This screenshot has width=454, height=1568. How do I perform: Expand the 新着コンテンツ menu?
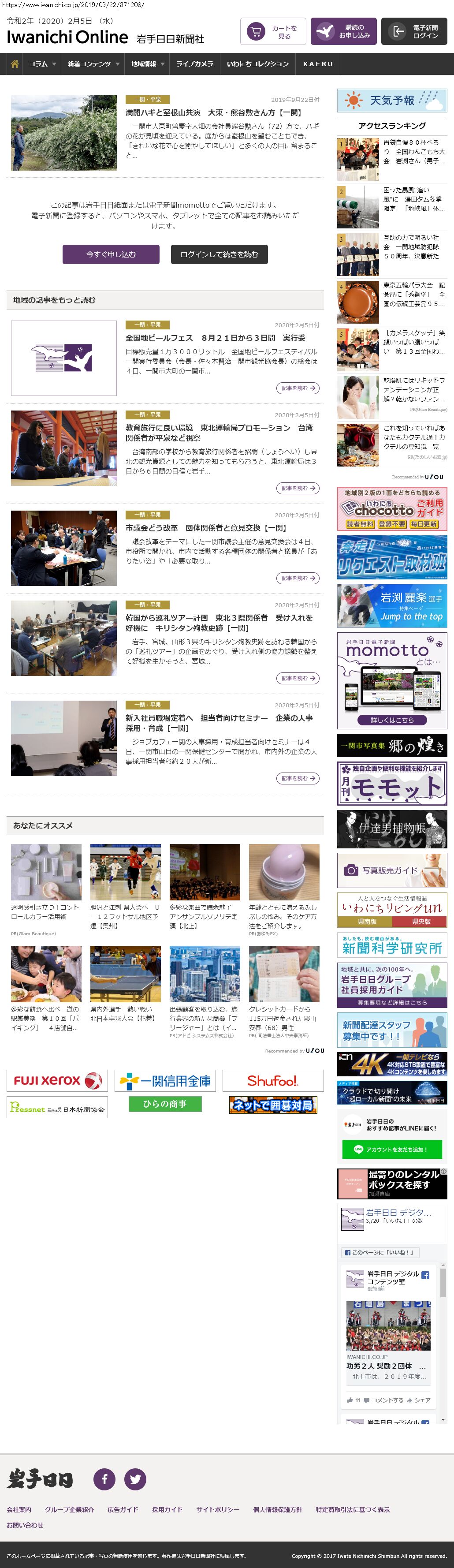93,64
